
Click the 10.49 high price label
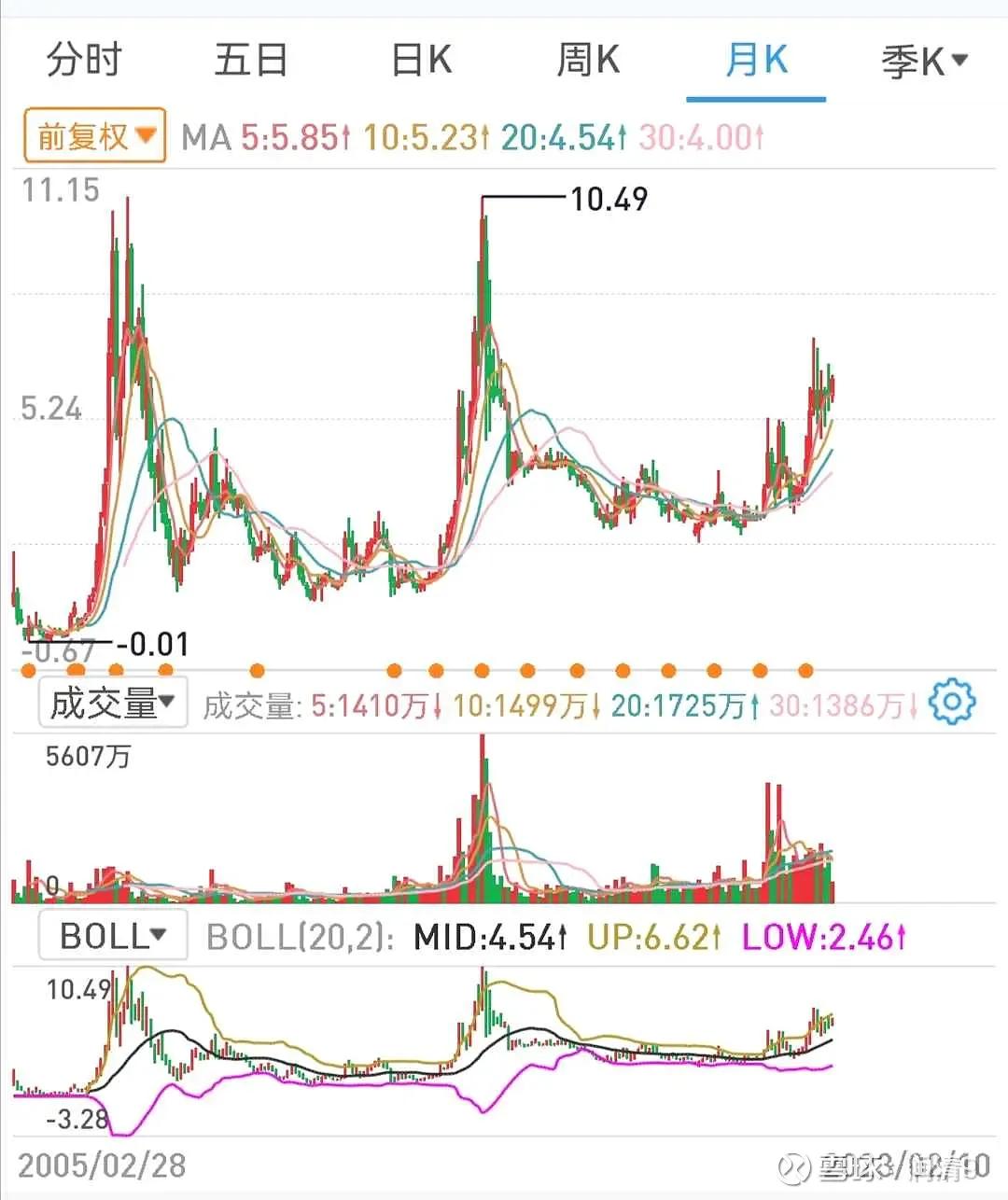[x=608, y=198]
